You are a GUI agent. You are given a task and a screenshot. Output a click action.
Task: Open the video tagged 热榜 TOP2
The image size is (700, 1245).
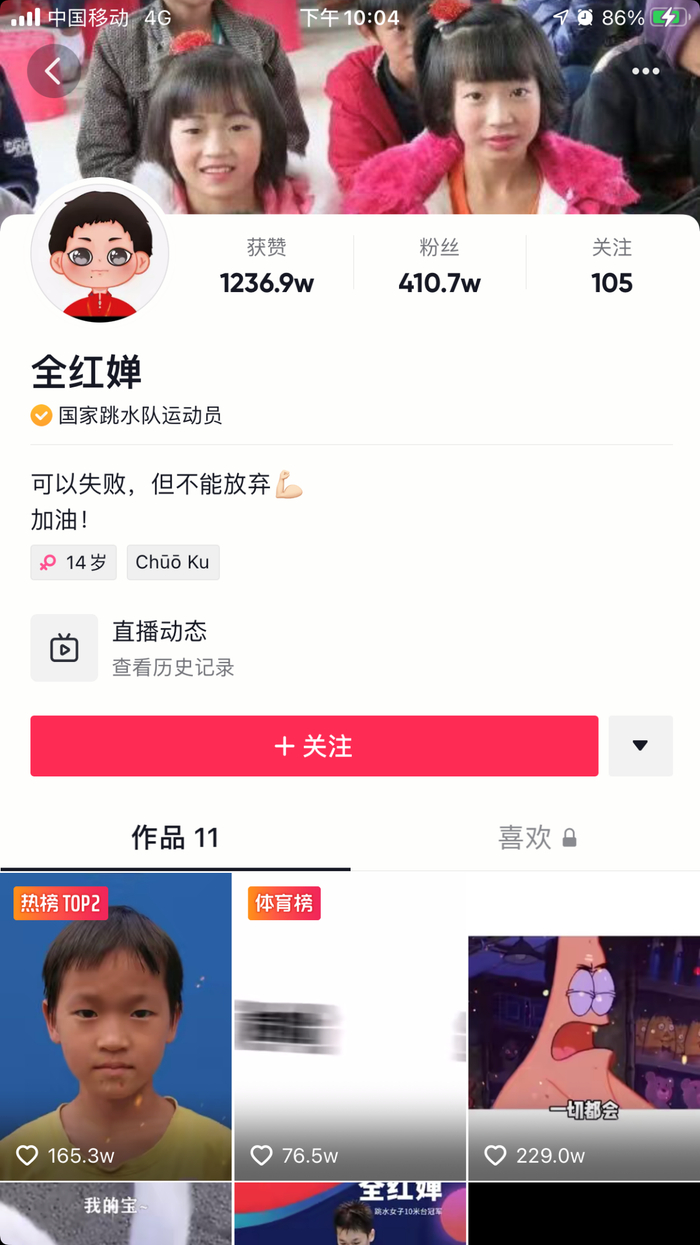coord(116,1027)
